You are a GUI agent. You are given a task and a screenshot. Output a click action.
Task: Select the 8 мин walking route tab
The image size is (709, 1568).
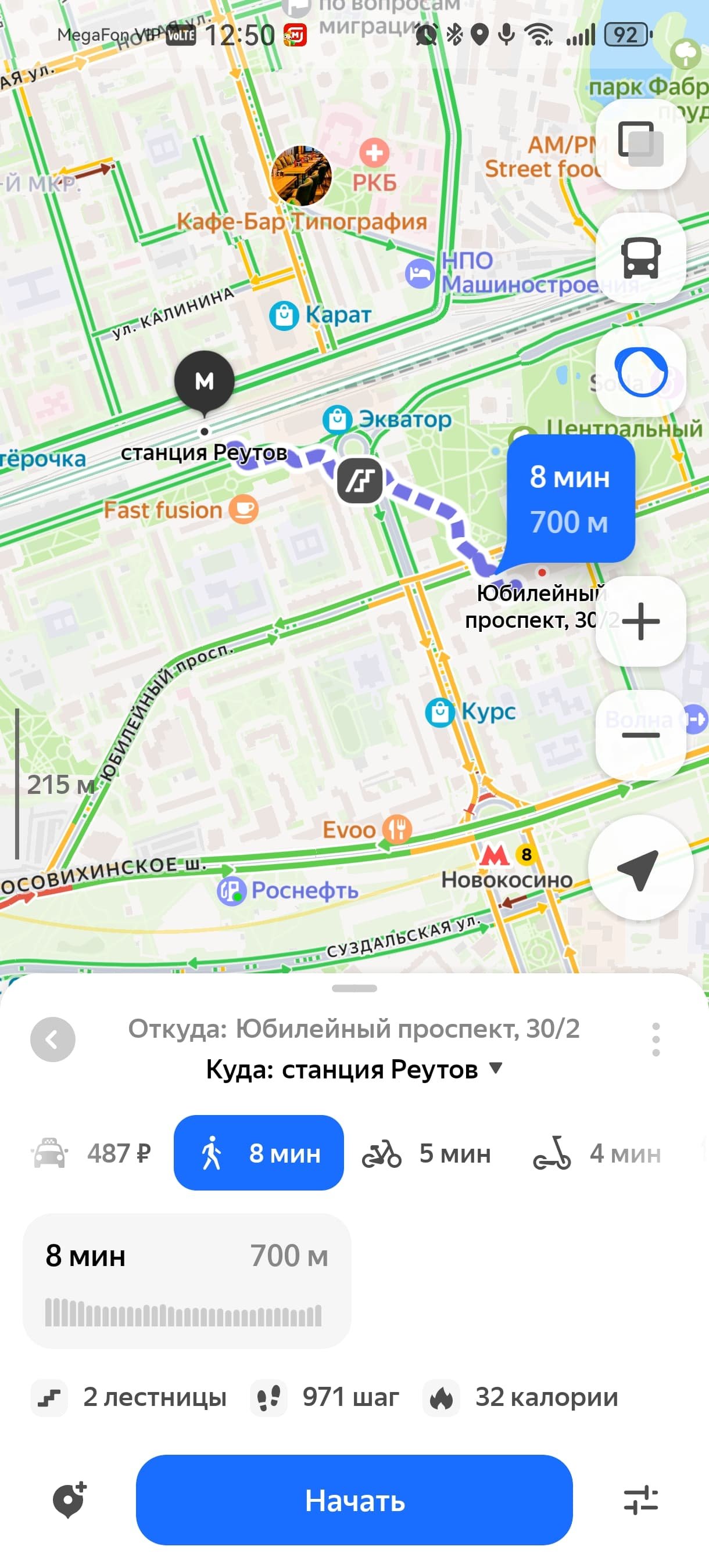click(259, 1153)
